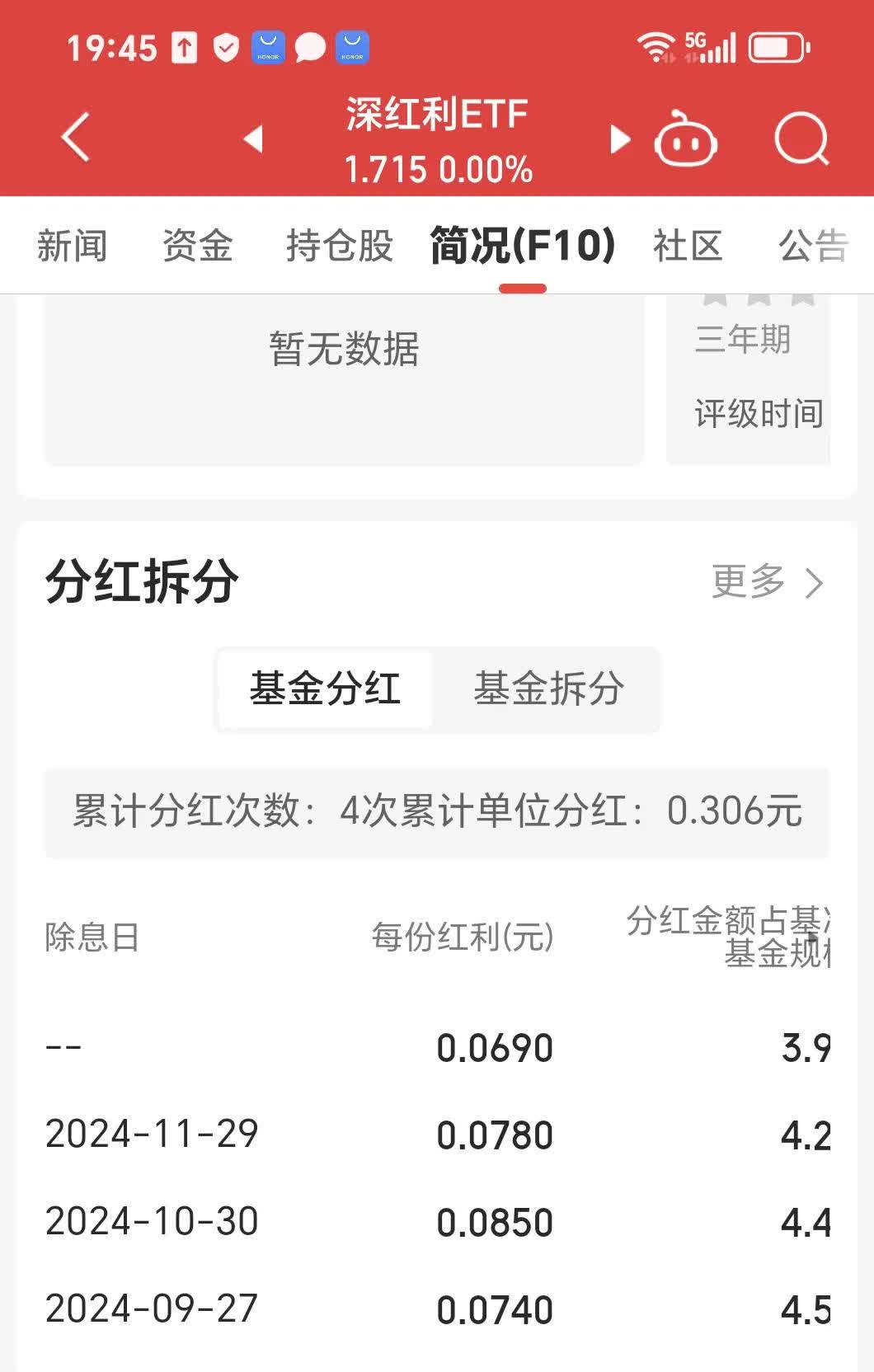Screen dimensions: 874x1372
Task: Tap the 三年期 rating label
Action: [x=743, y=337]
